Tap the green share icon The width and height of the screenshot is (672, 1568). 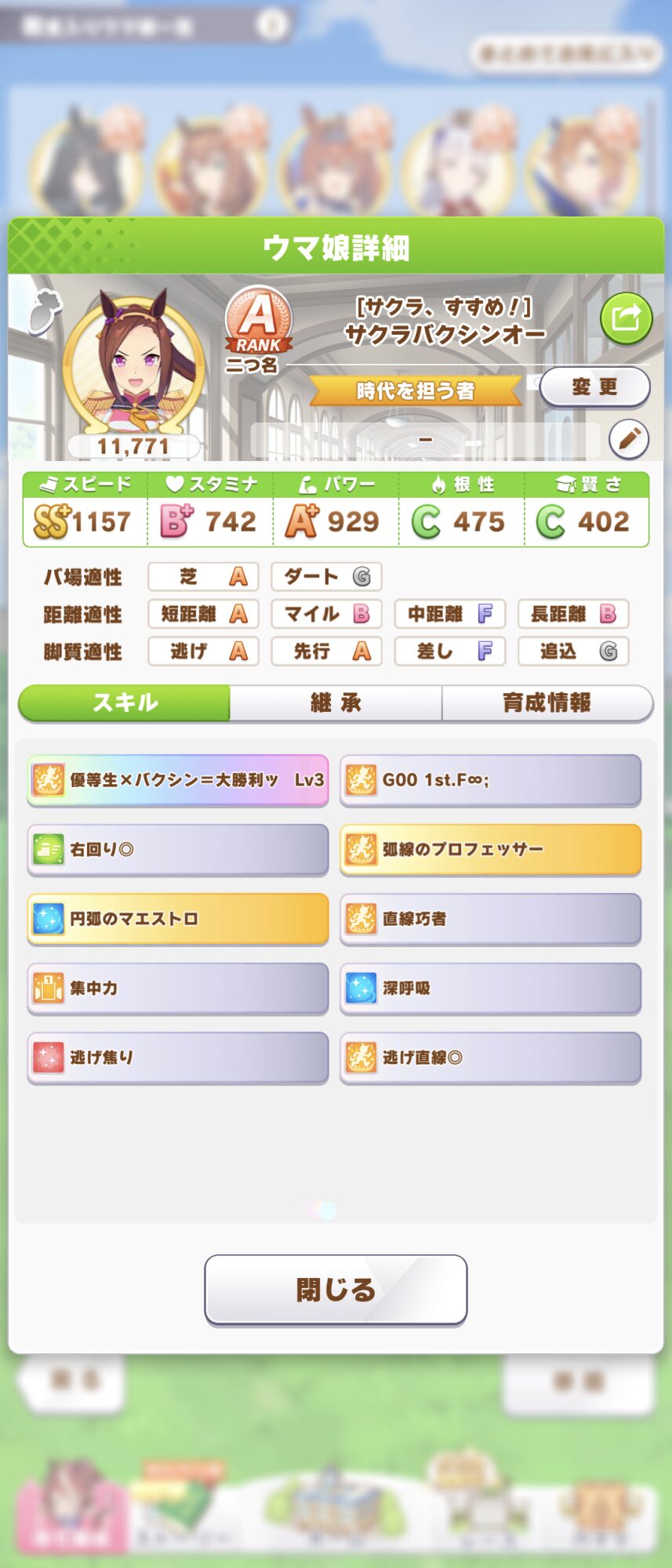[626, 318]
